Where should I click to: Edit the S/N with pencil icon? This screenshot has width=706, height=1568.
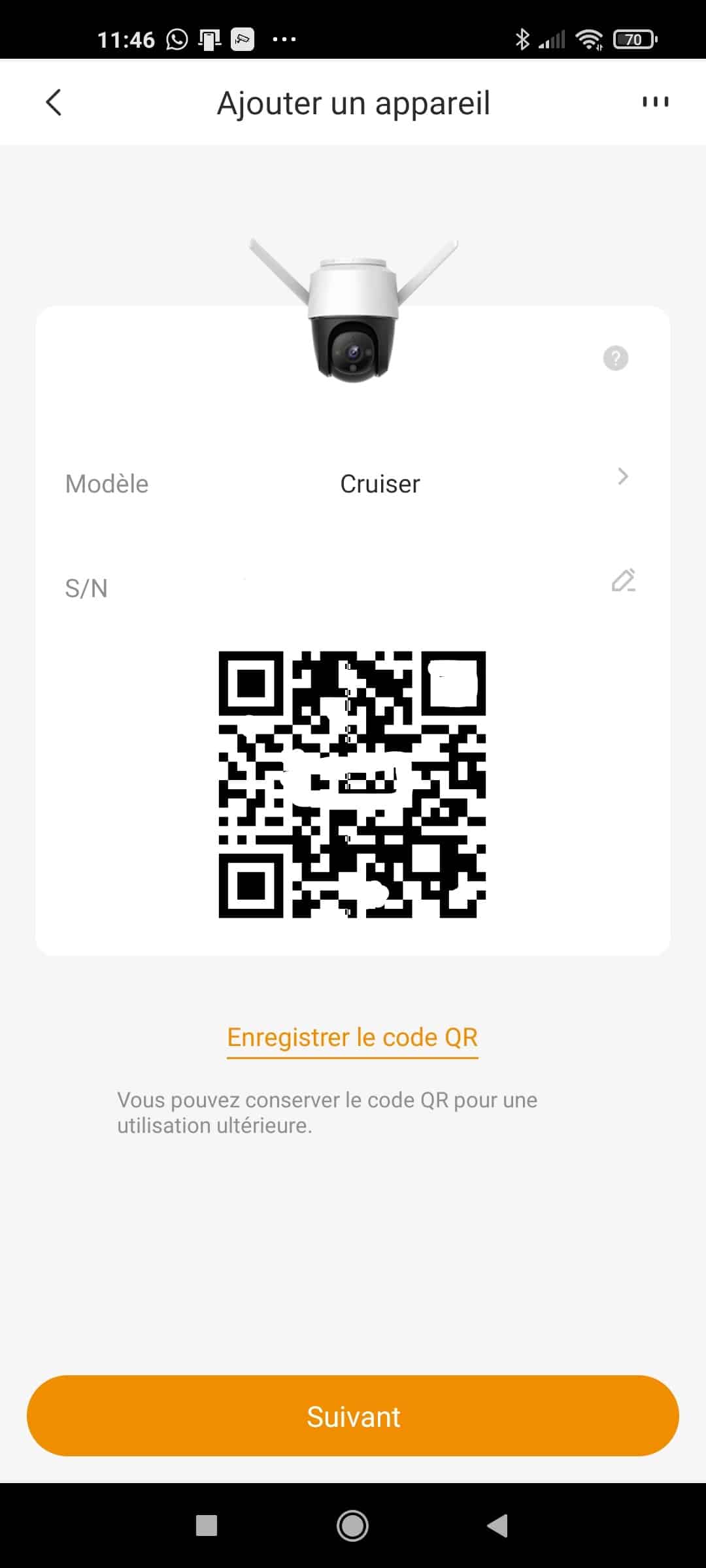(x=623, y=580)
